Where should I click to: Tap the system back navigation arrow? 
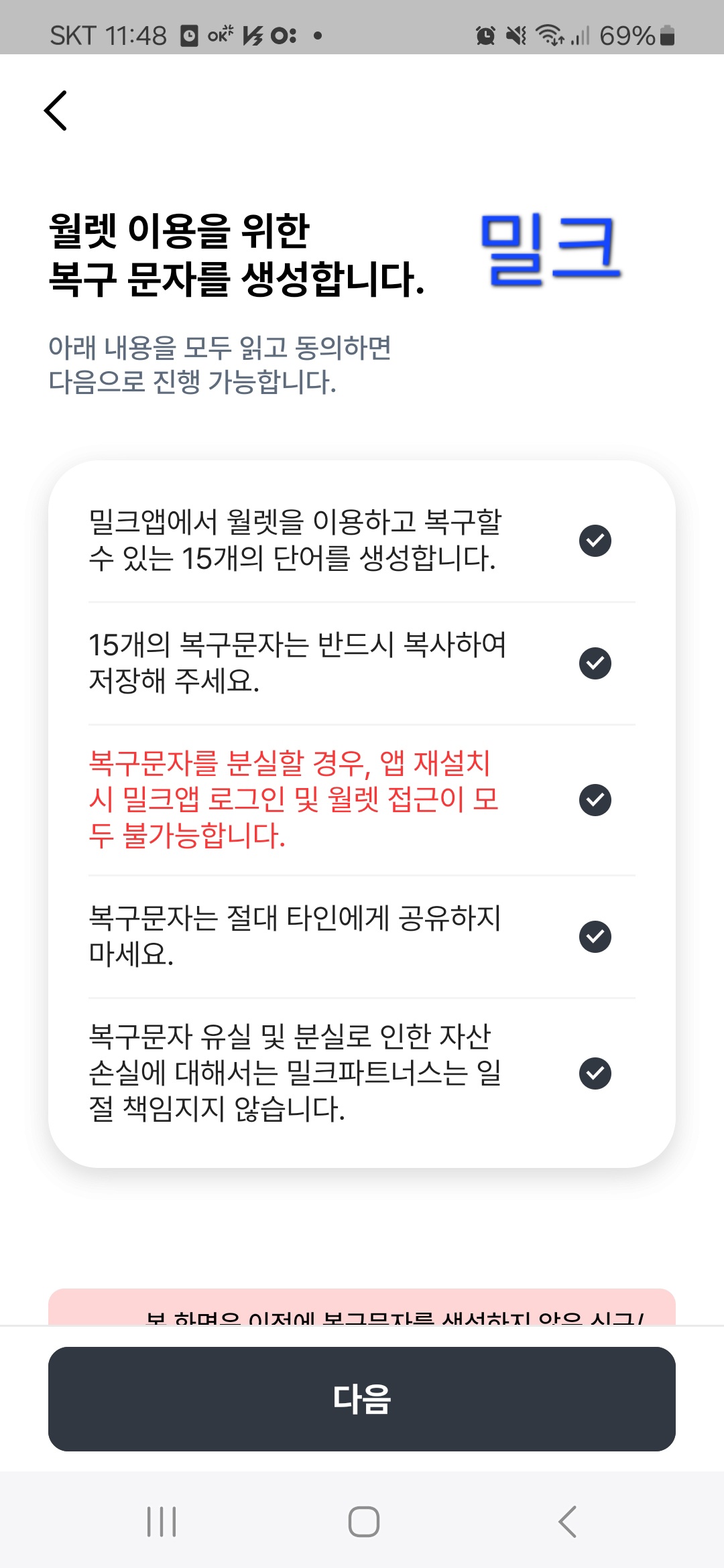(566, 1520)
